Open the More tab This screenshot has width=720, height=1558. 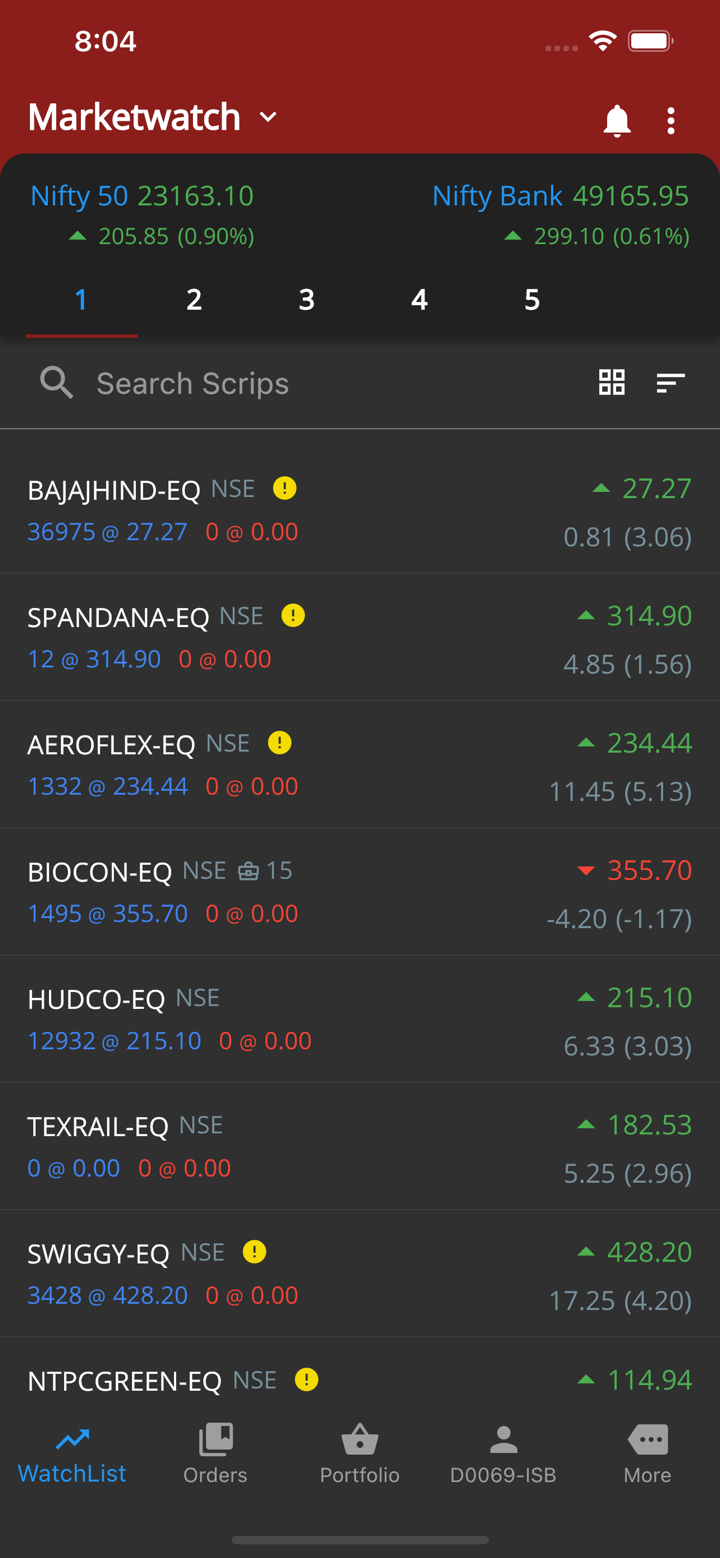(647, 1454)
